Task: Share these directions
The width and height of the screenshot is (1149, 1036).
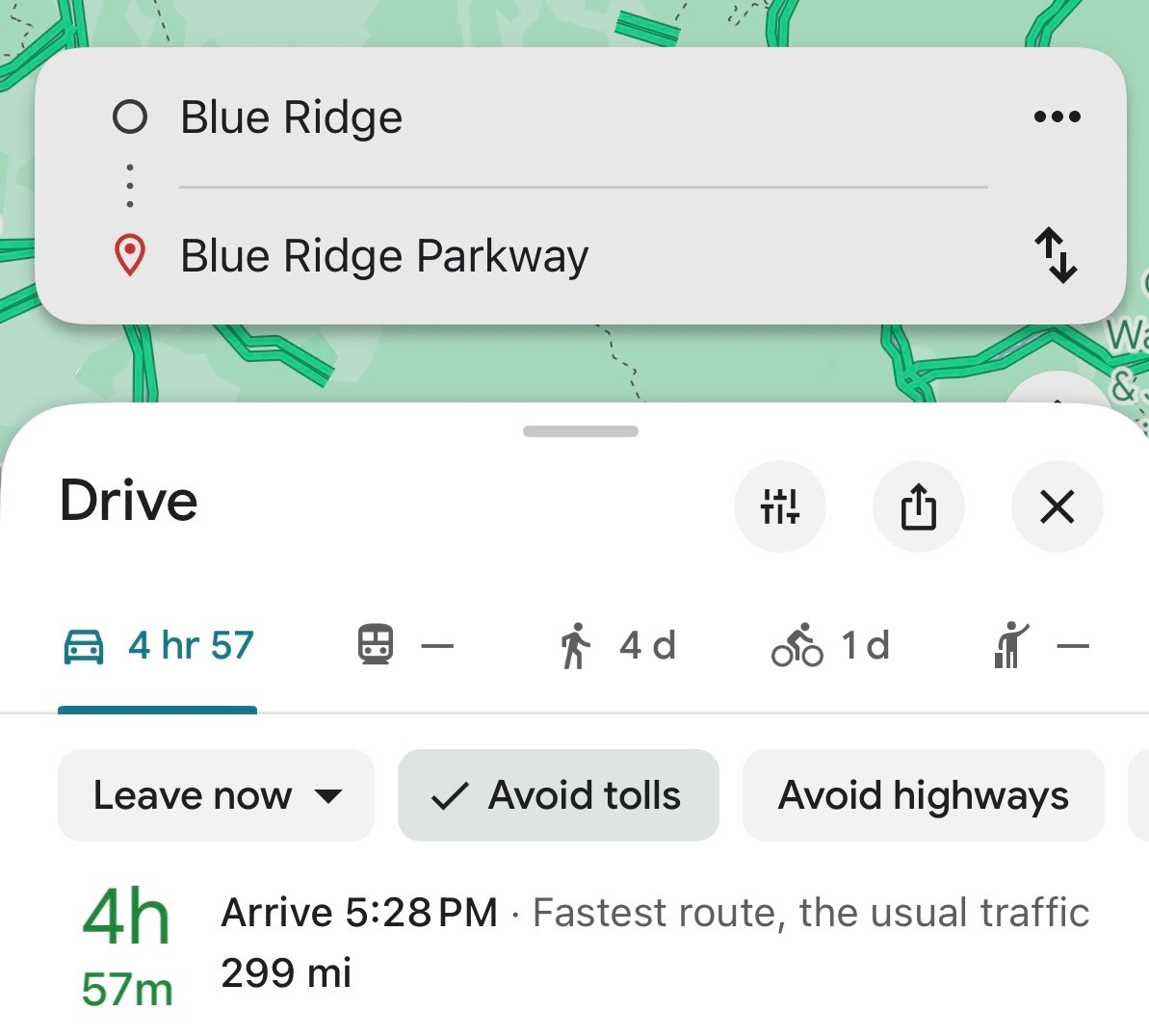Action: point(918,506)
